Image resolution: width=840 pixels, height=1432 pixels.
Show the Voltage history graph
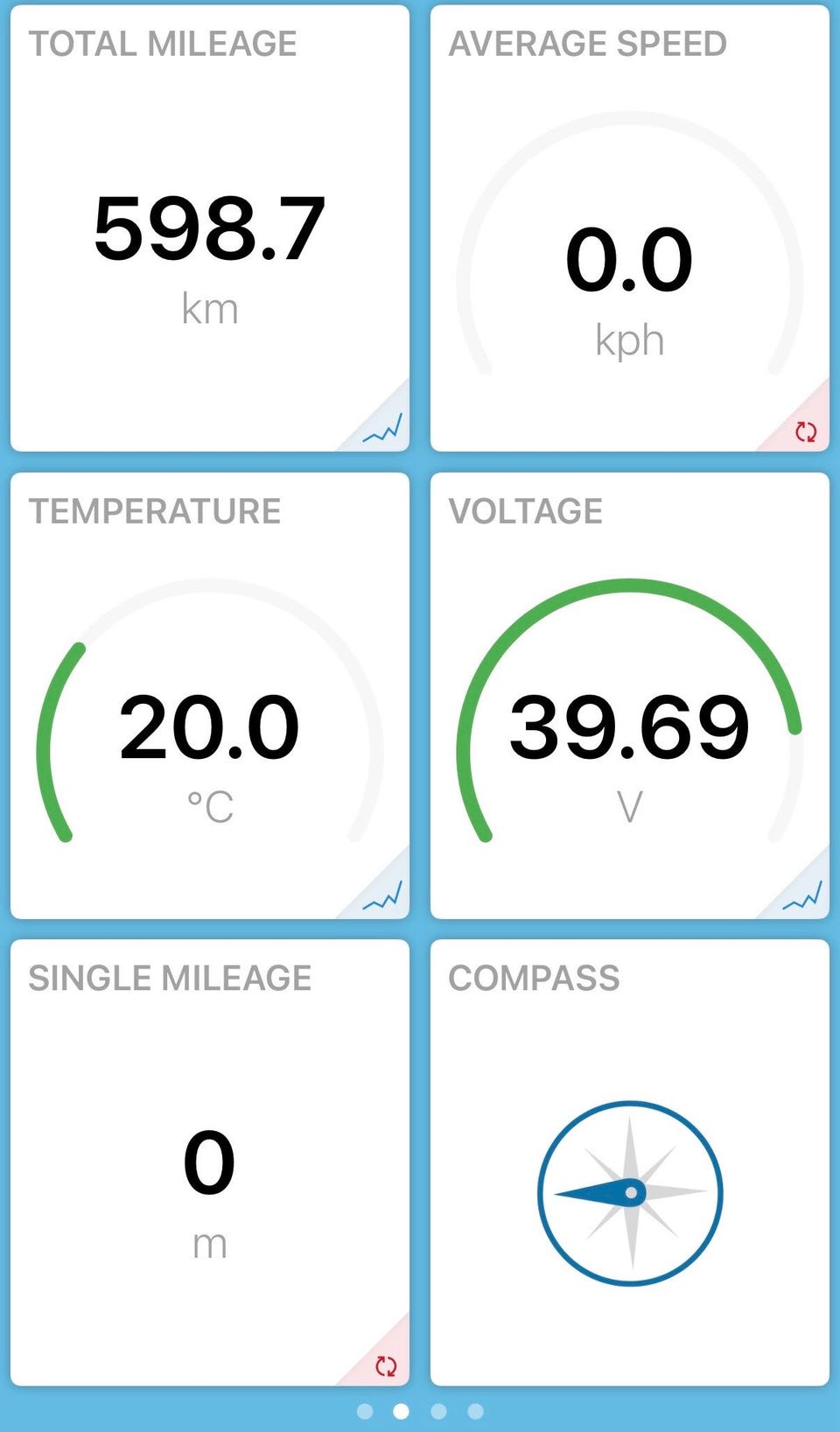point(803,896)
